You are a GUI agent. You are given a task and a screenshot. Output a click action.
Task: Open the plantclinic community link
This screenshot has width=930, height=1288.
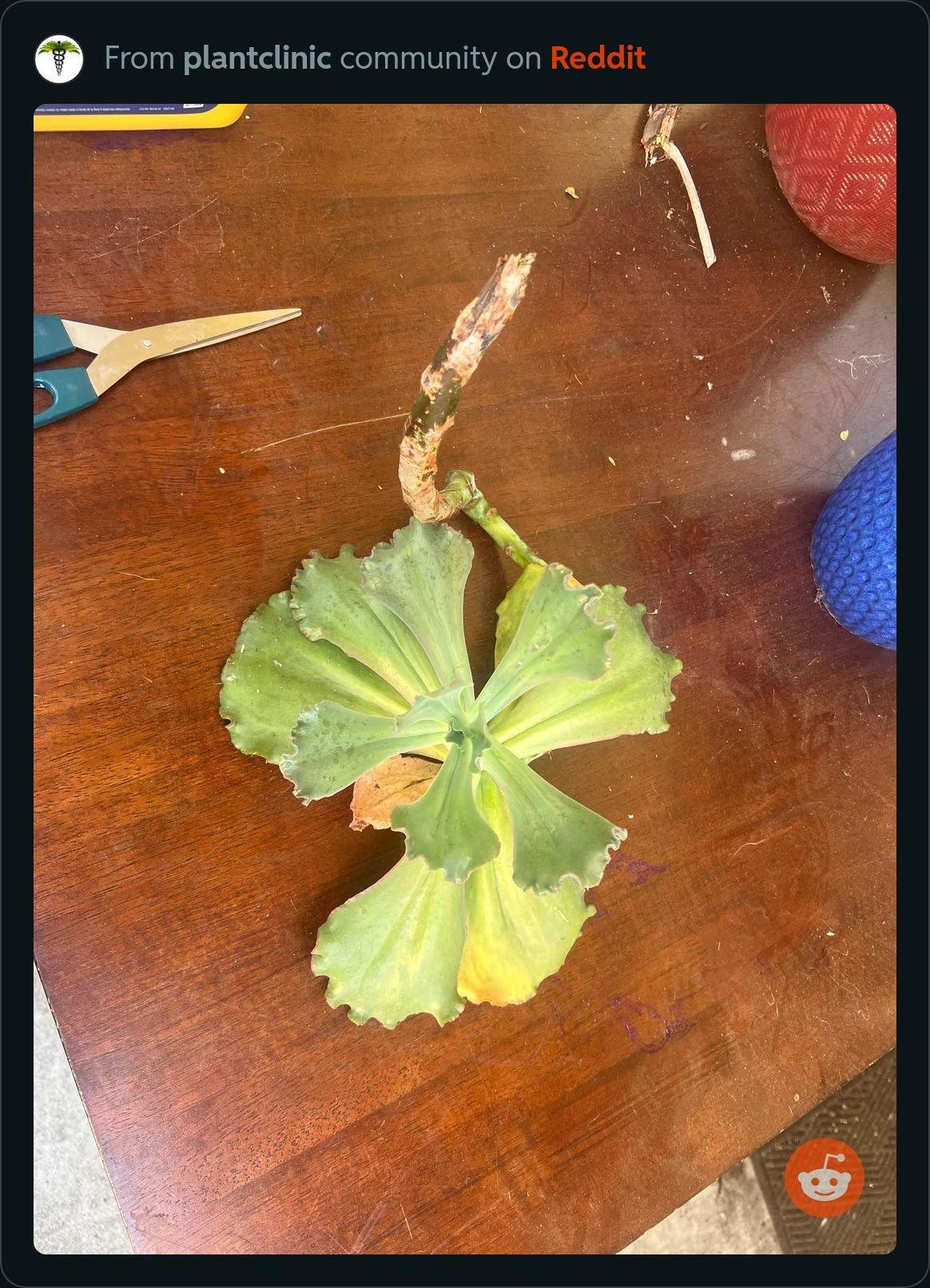coord(256,58)
